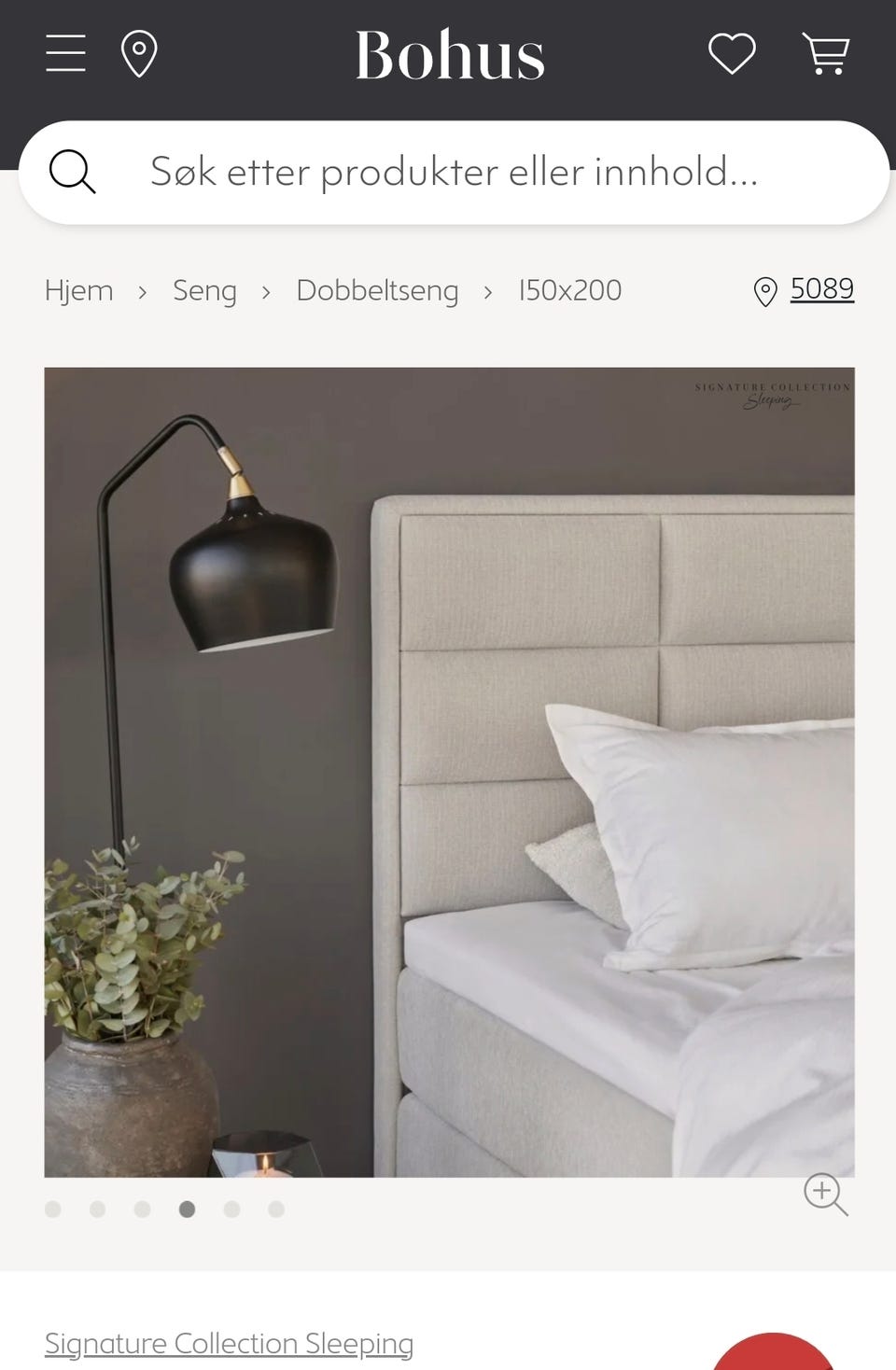Click the store locator pin icon

pyautogui.click(x=138, y=53)
